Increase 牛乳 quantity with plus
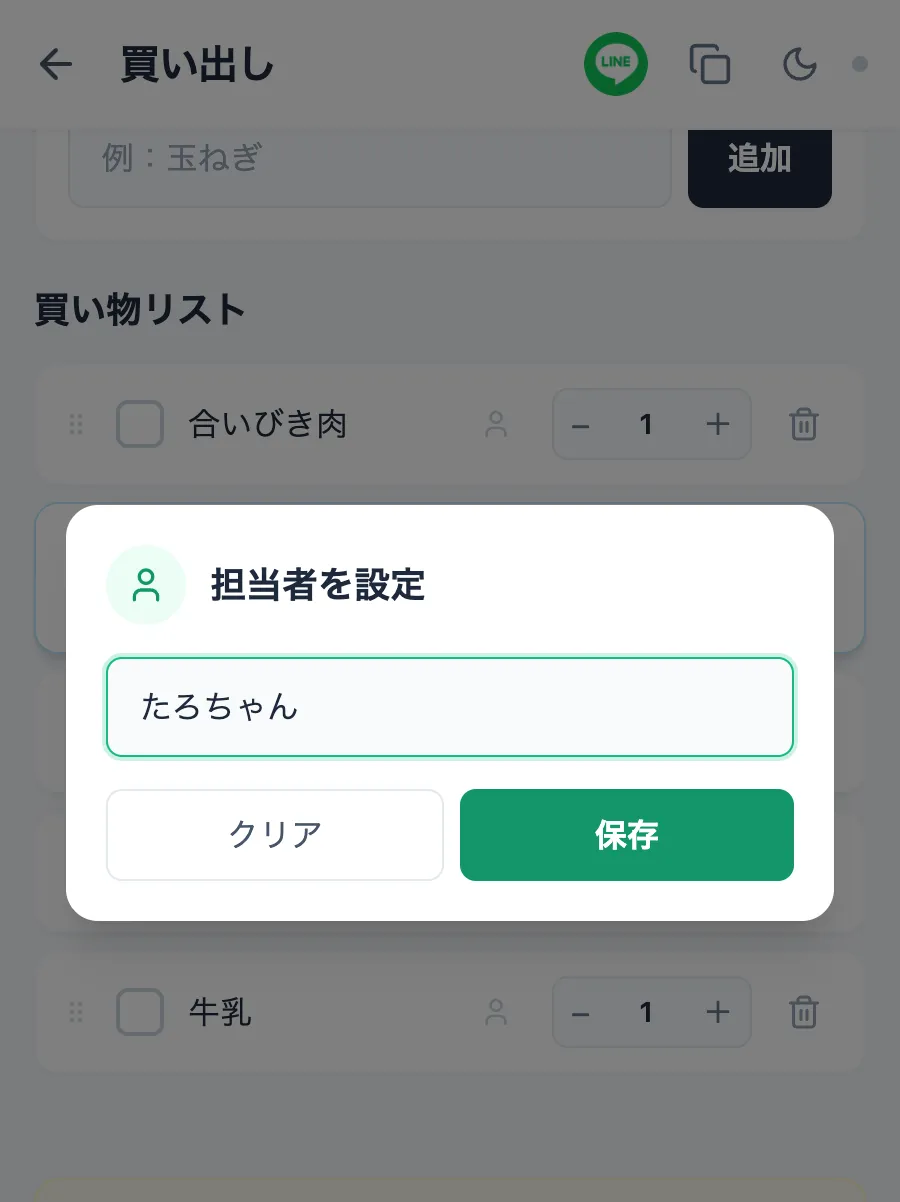 click(717, 1012)
